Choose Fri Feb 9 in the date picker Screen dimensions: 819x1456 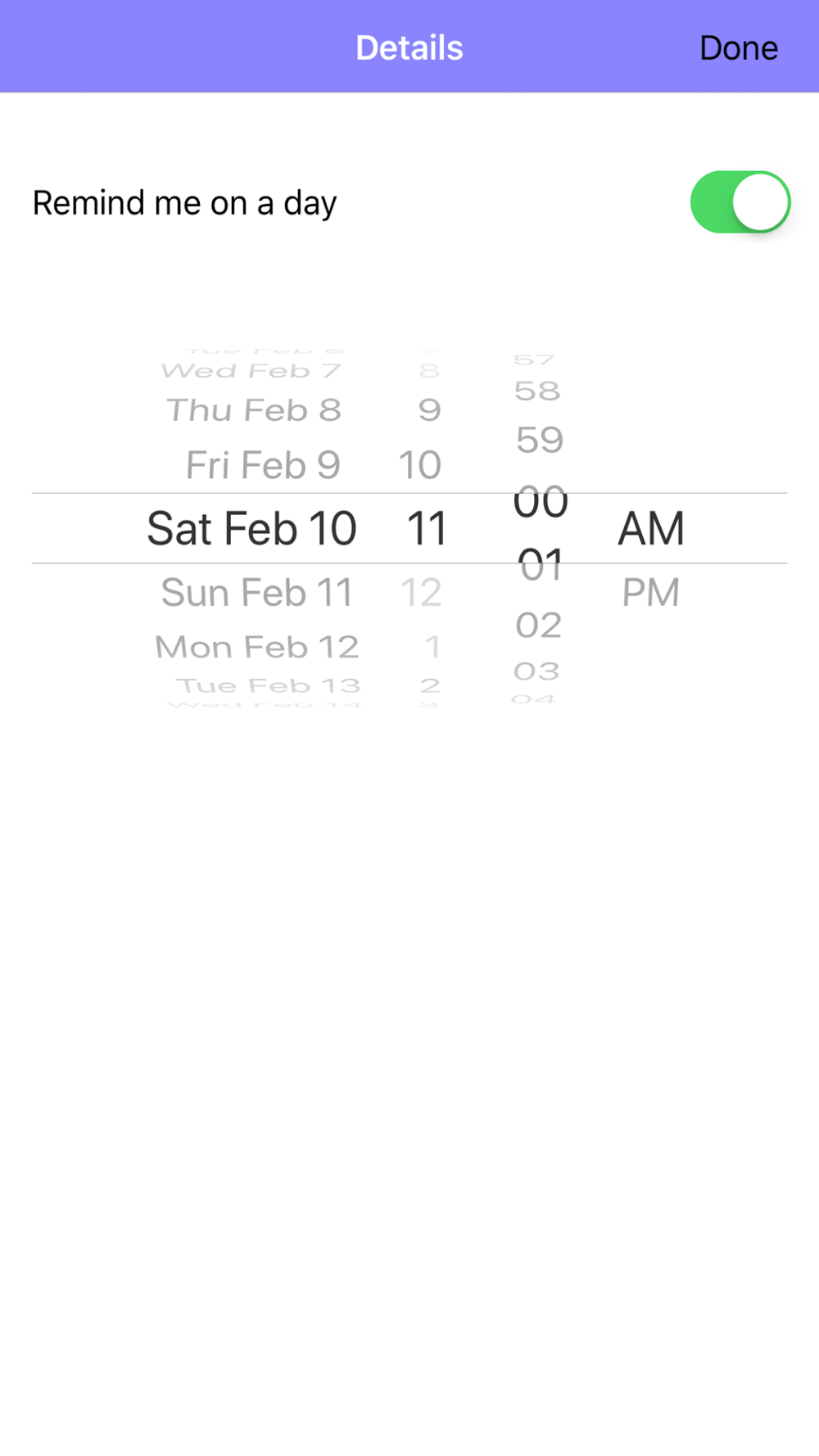click(x=263, y=465)
